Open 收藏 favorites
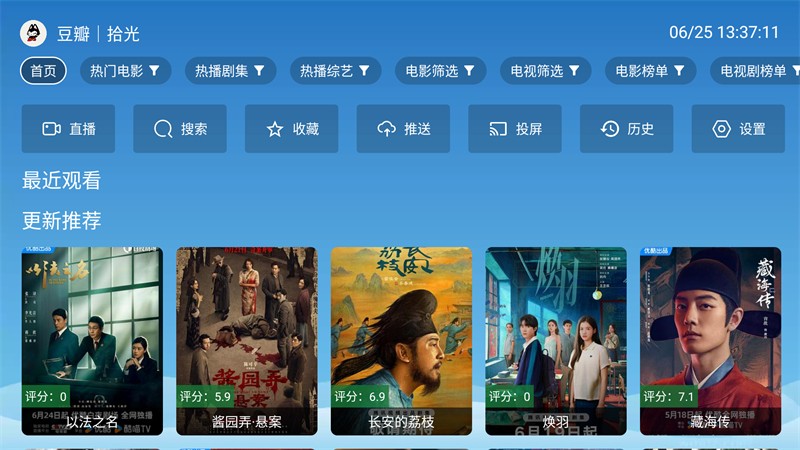 click(292, 129)
